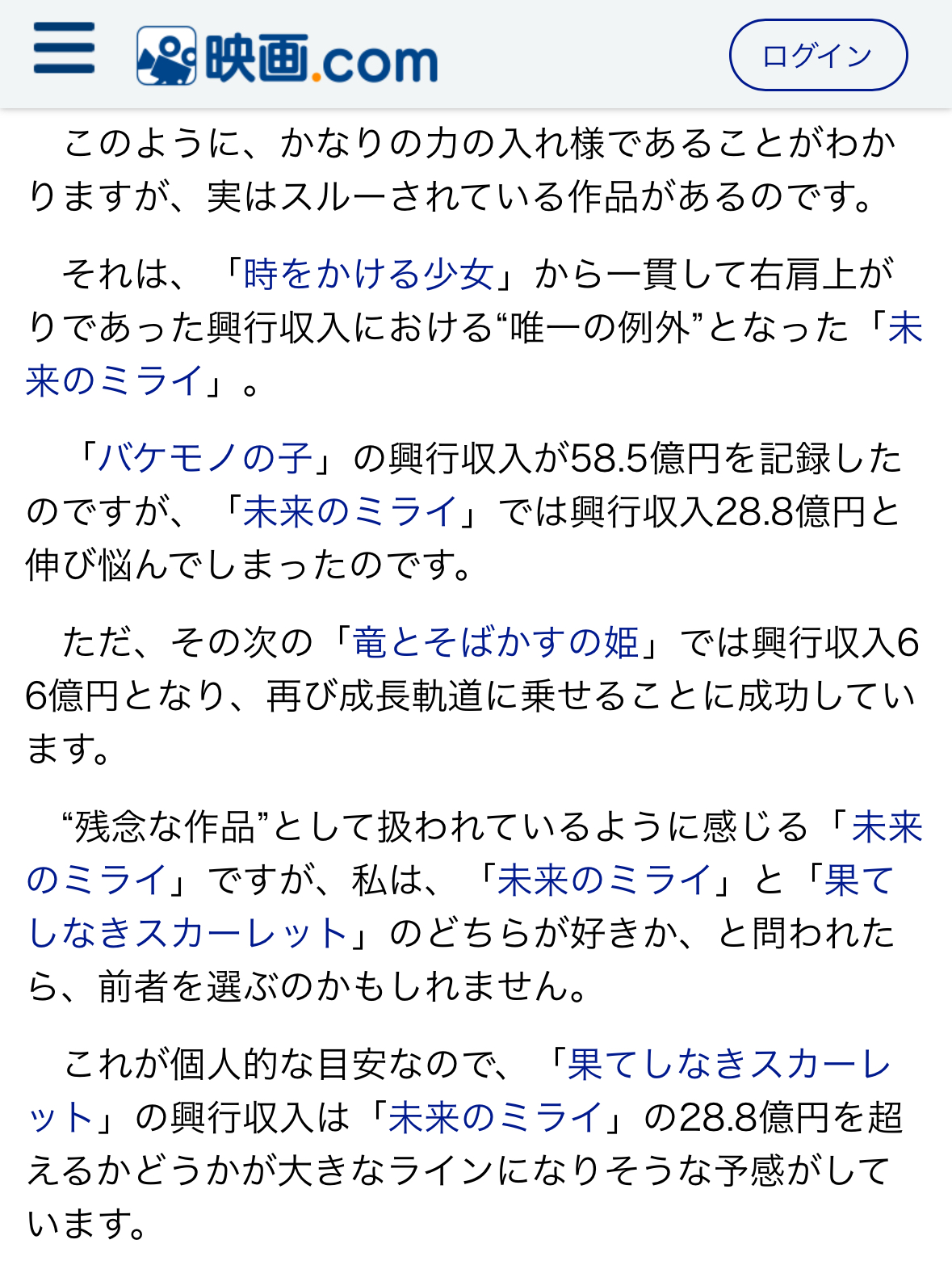Viewport: 952px width, 1265px height.
Task: Open the 時をかける少女 link
Action: click(x=368, y=274)
